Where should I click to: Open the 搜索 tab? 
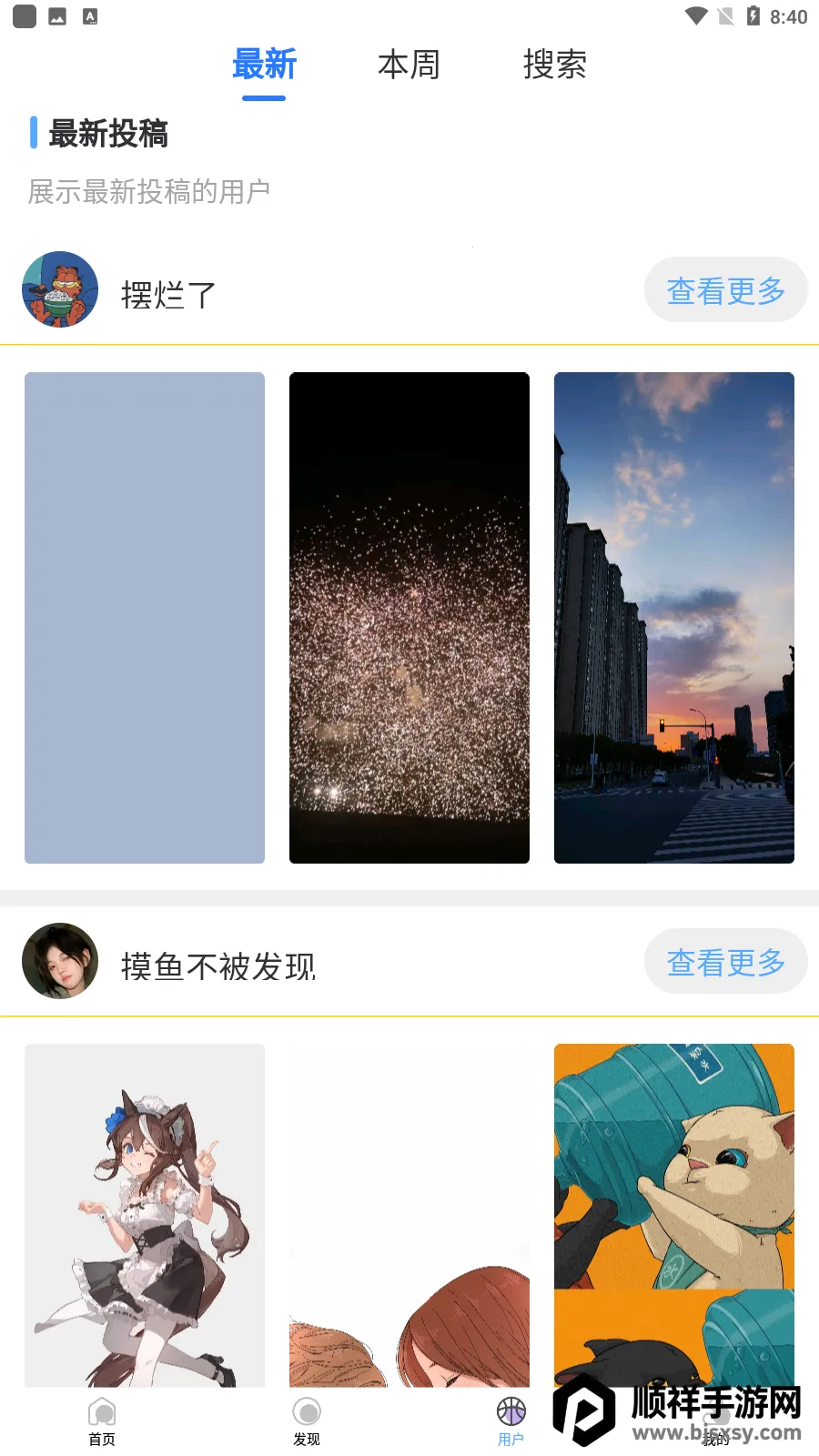554,66
